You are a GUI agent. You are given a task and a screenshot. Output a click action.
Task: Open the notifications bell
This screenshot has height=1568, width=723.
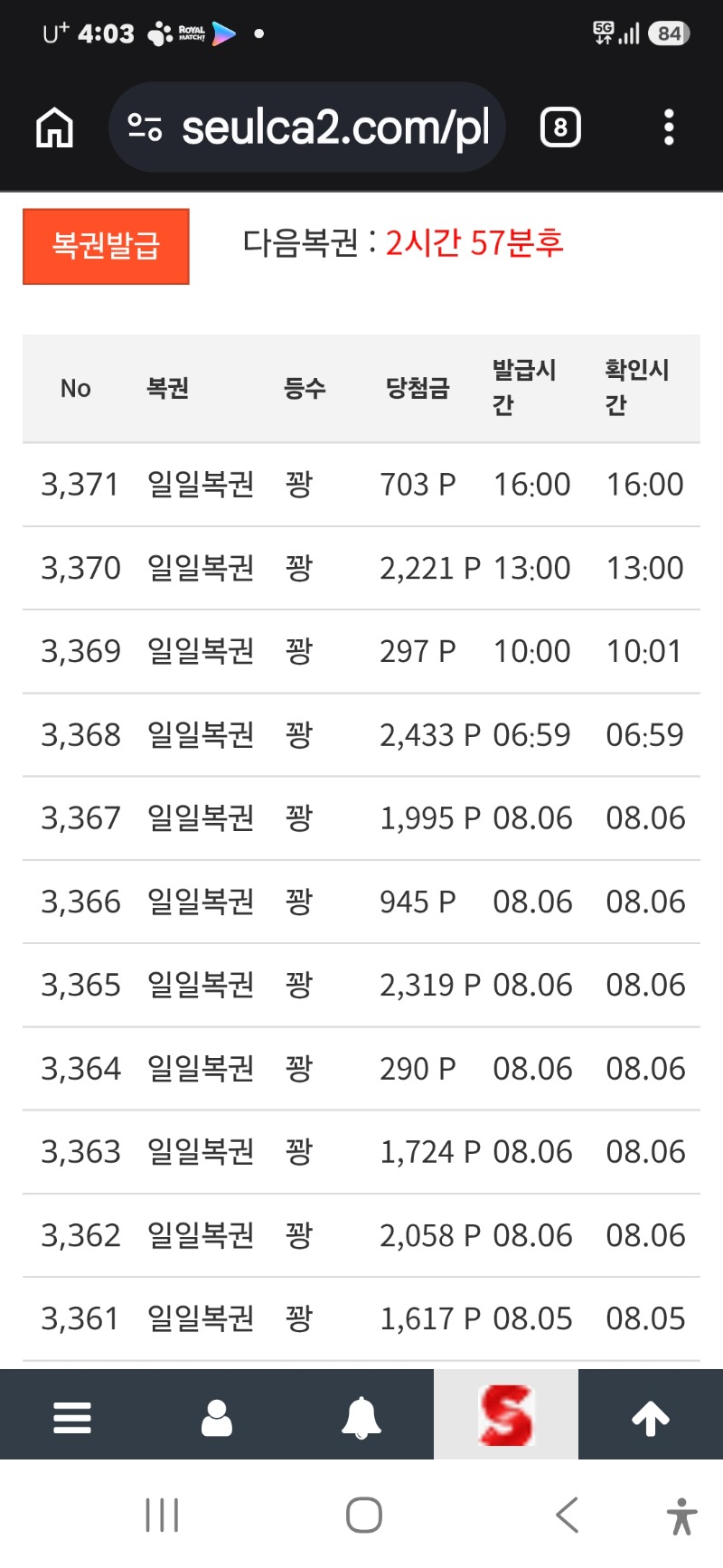361,1417
